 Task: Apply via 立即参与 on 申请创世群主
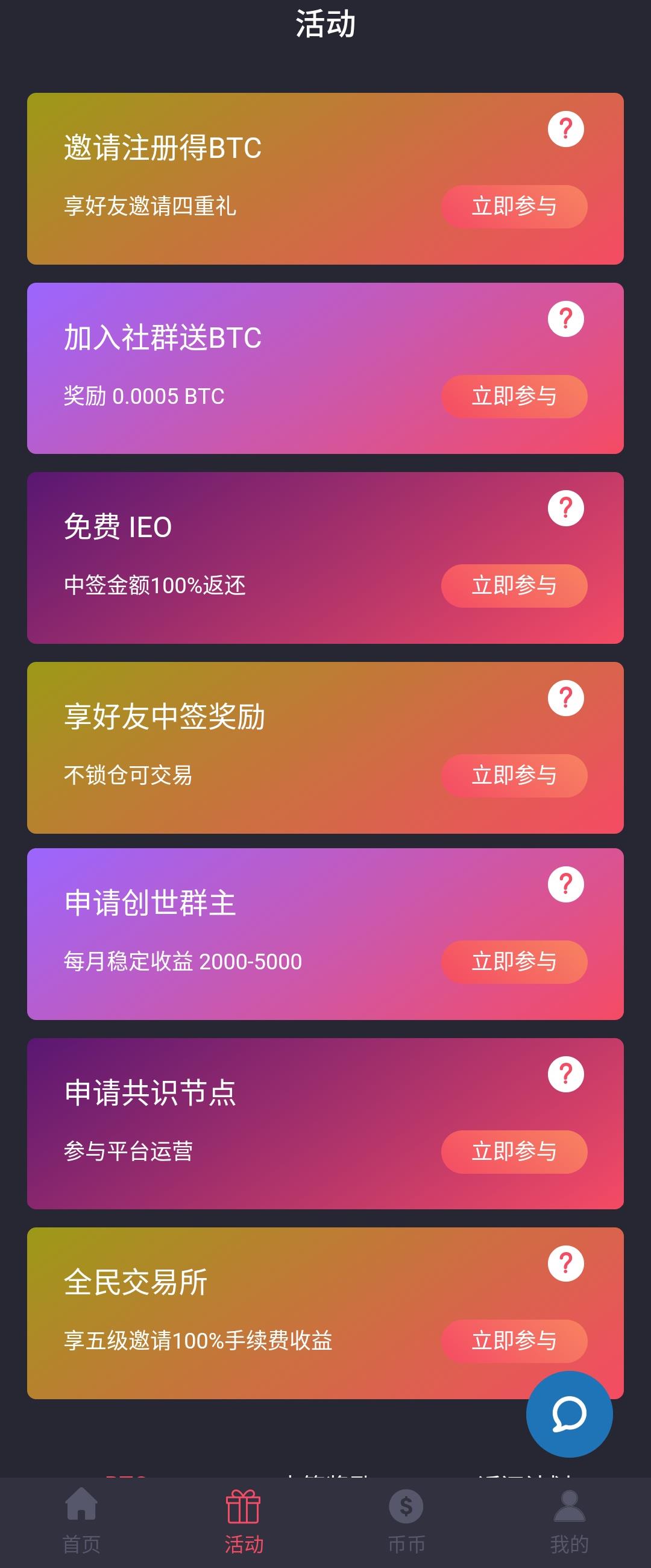pyautogui.click(x=514, y=962)
